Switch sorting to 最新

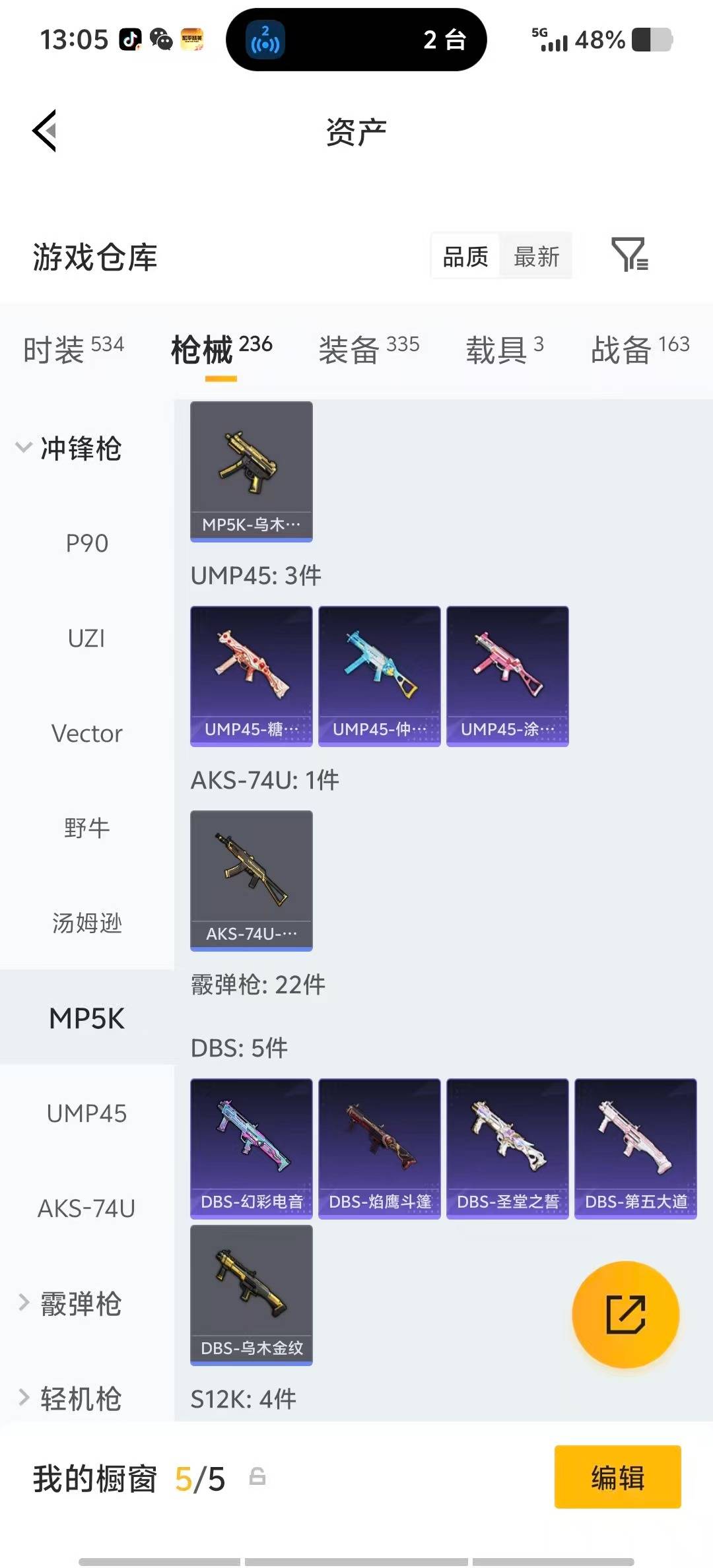[x=537, y=256]
